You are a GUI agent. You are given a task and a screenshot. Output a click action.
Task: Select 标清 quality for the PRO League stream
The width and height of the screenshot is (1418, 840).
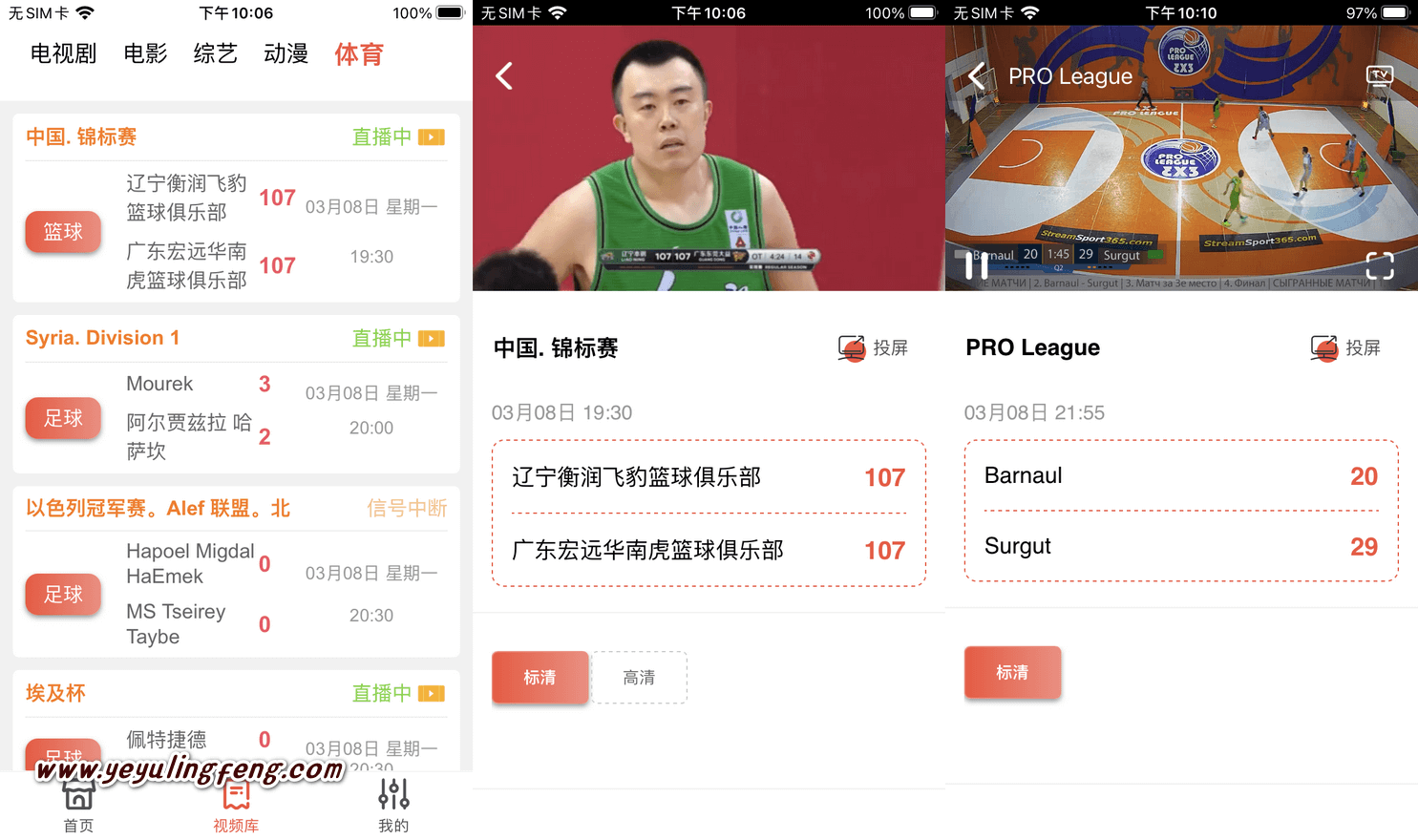coord(1012,673)
